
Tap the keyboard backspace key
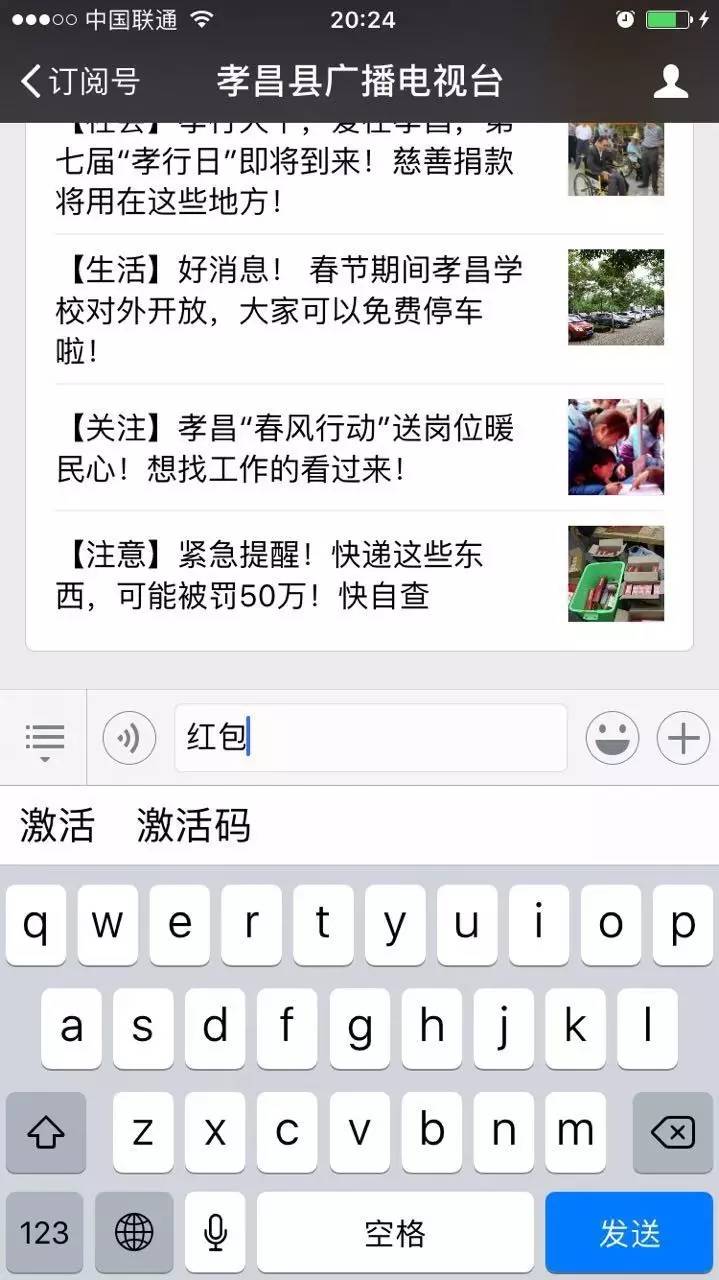pyautogui.click(x=672, y=1132)
